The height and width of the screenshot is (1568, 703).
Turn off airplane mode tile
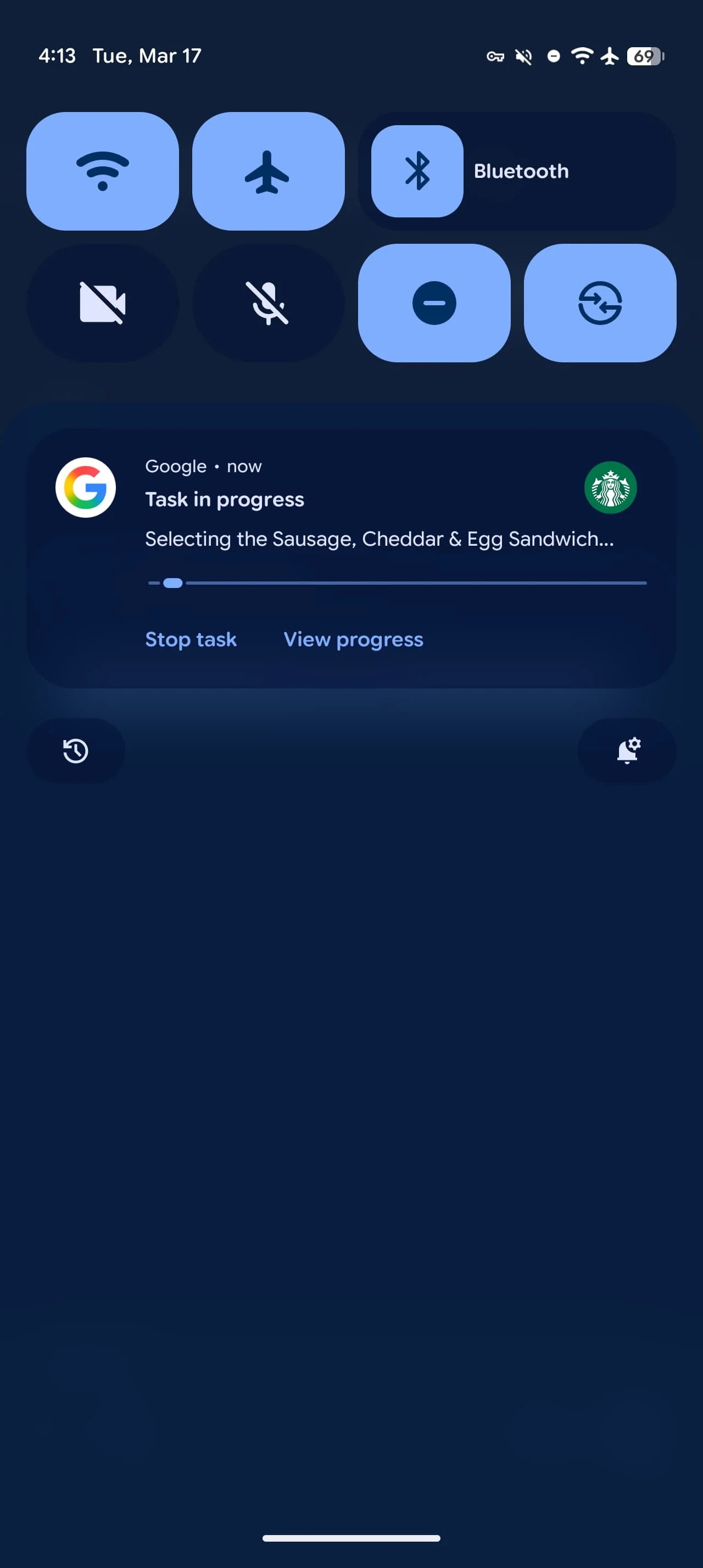click(x=268, y=171)
